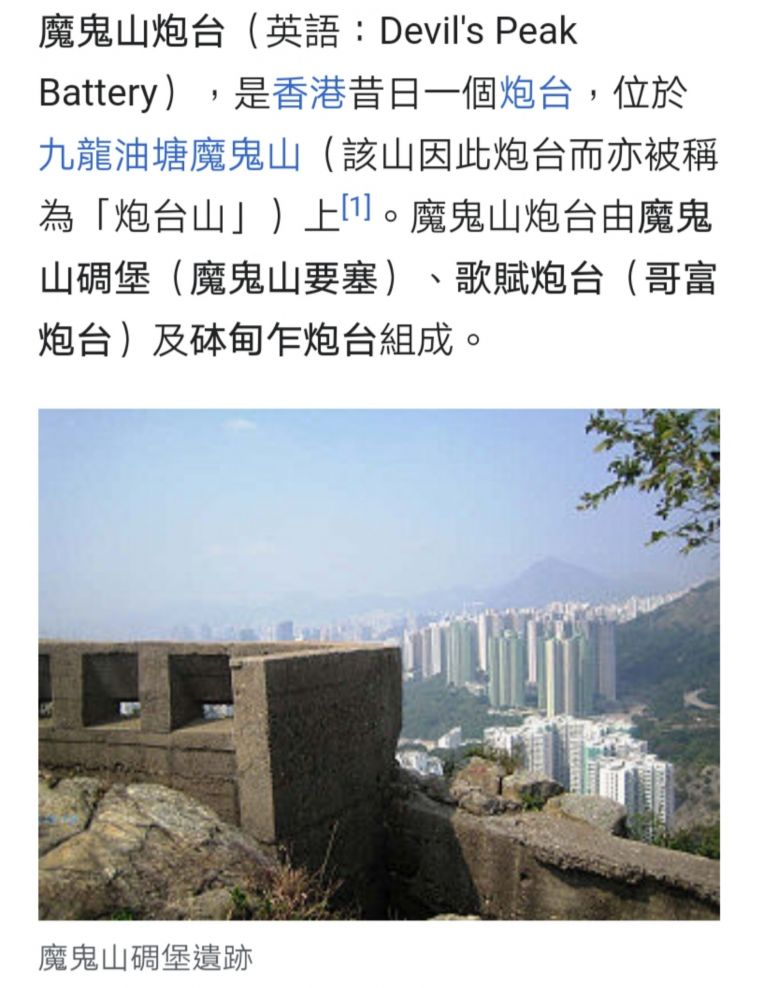Open the 香港 link
Image resolution: width=757 pixels, height=988 pixels.
(x=309, y=93)
